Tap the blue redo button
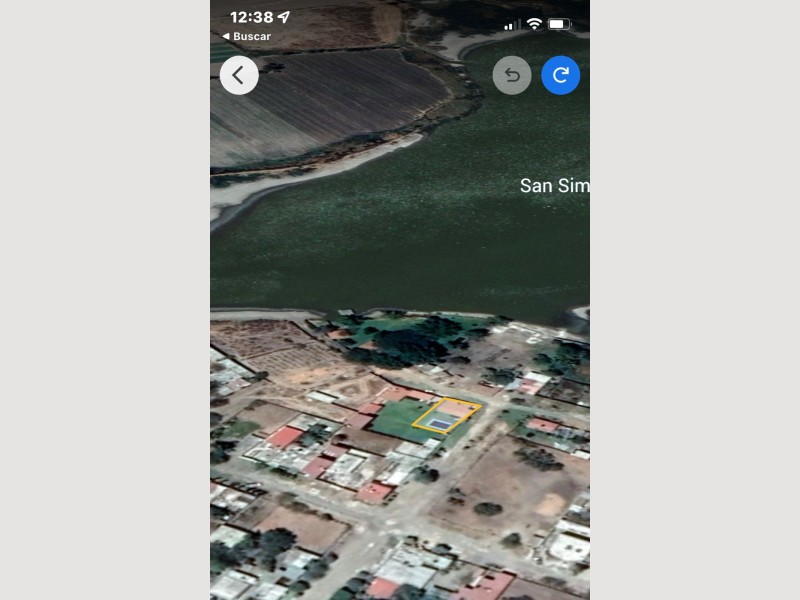 [x=561, y=75]
